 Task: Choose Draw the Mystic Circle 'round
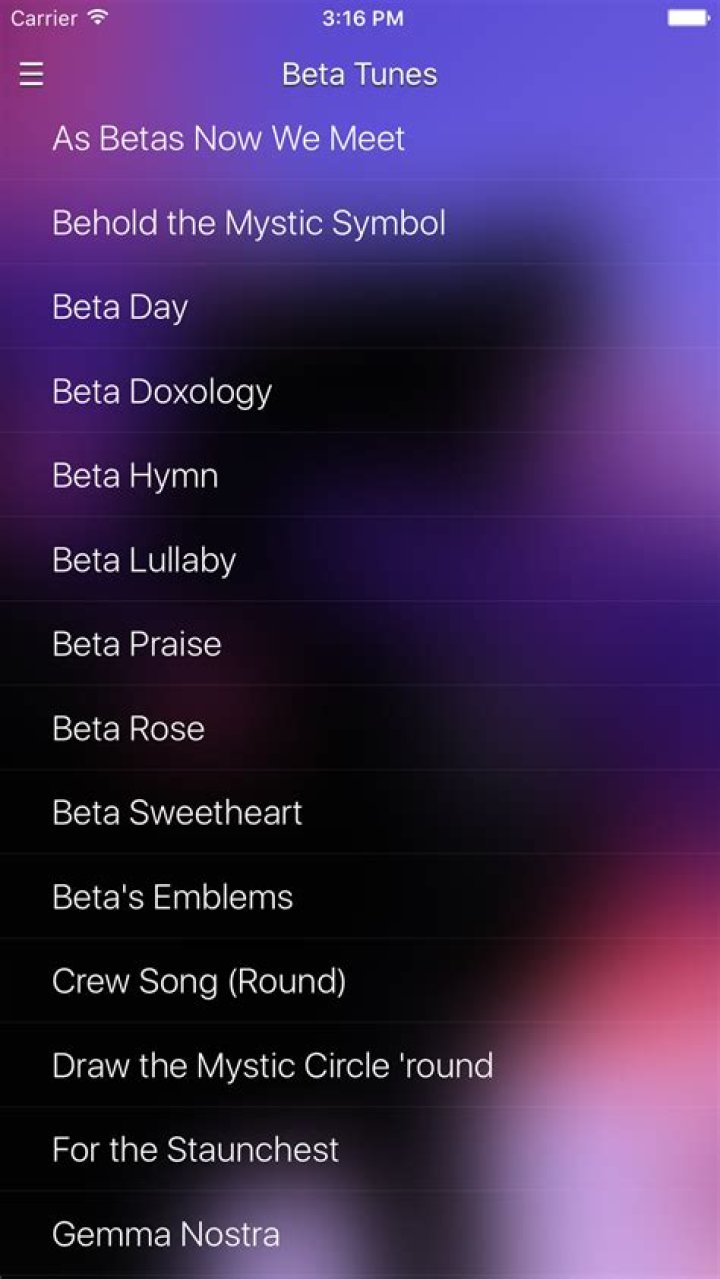pos(360,1065)
